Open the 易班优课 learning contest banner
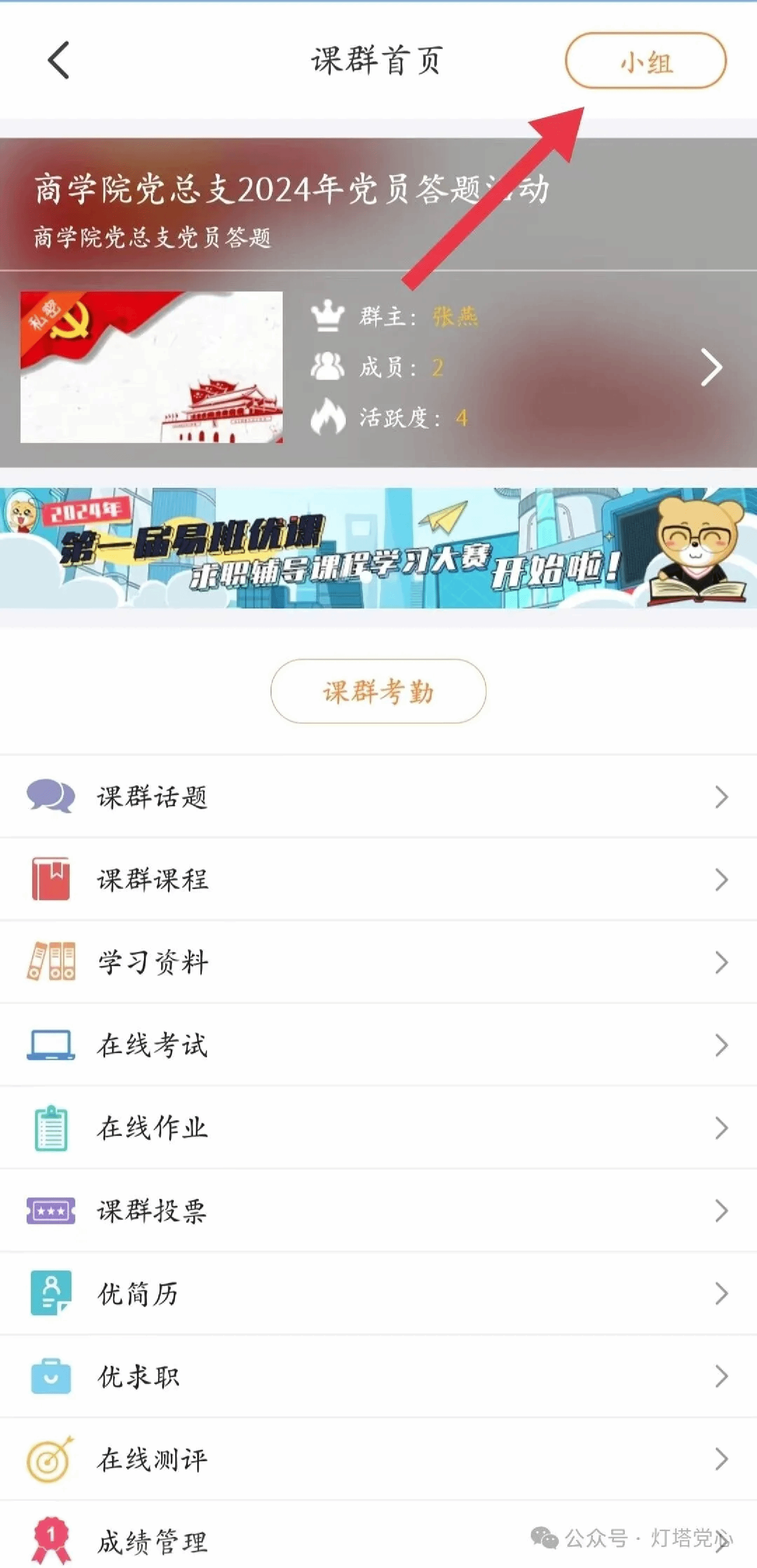The width and height of the screenshot is (757, 1568). [378, 548]
